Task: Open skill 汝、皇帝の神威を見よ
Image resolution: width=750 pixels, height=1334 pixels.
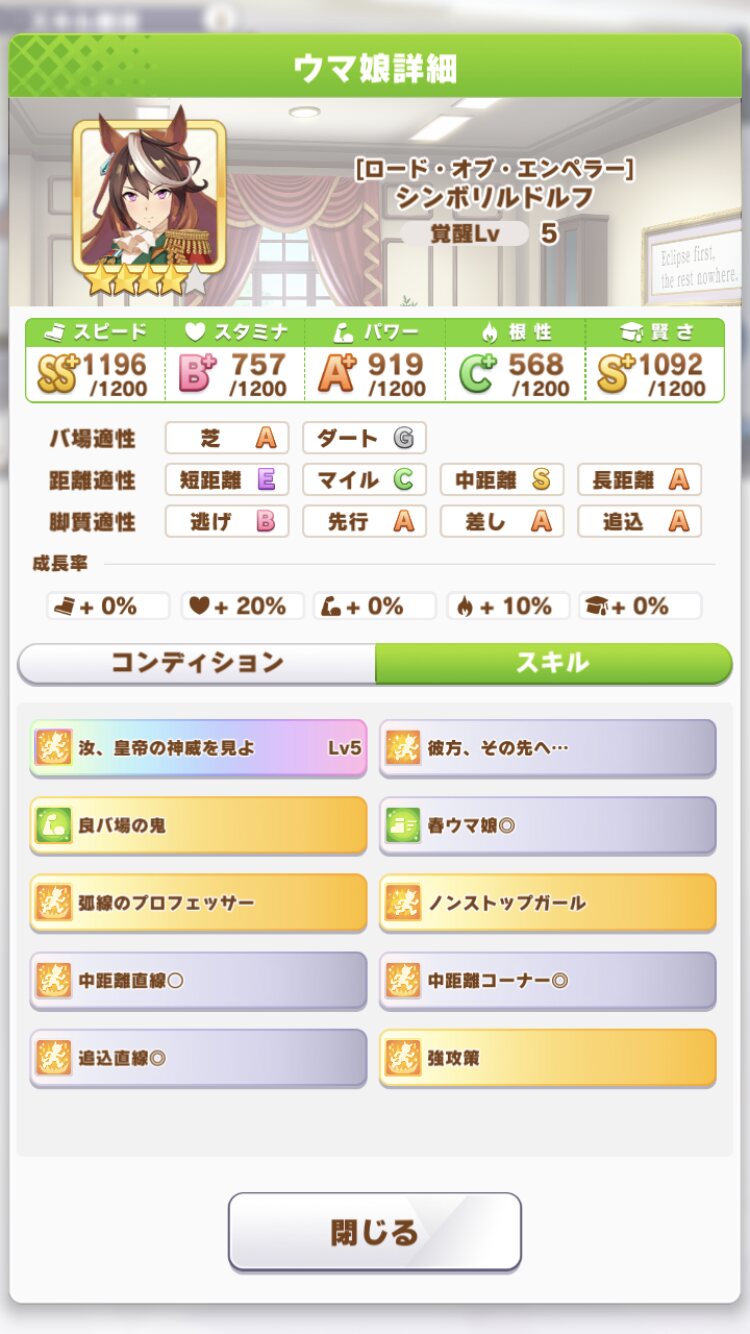Action: (198, 747)
